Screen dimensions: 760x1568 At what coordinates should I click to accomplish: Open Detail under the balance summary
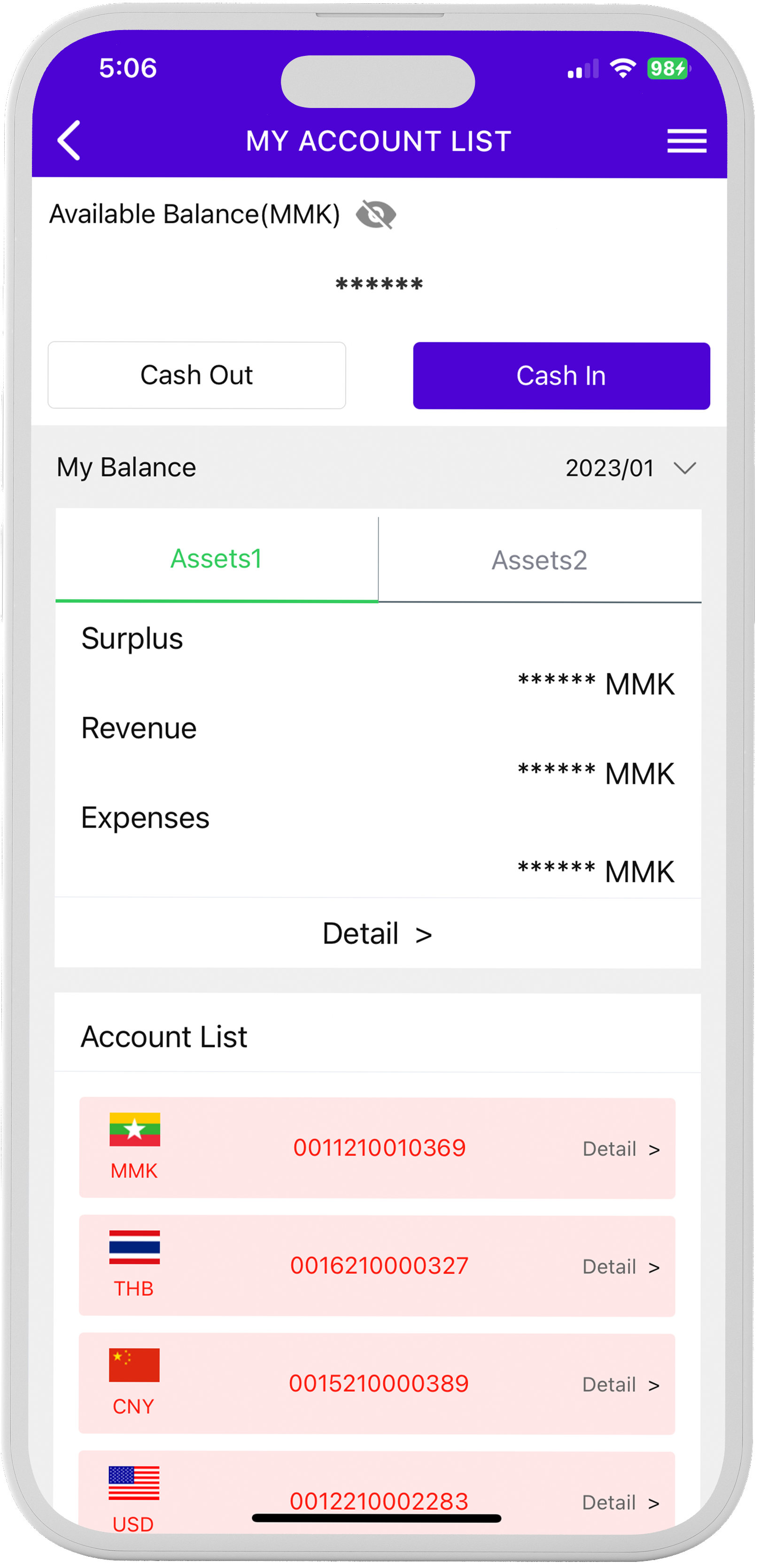(x=378, y=933)
